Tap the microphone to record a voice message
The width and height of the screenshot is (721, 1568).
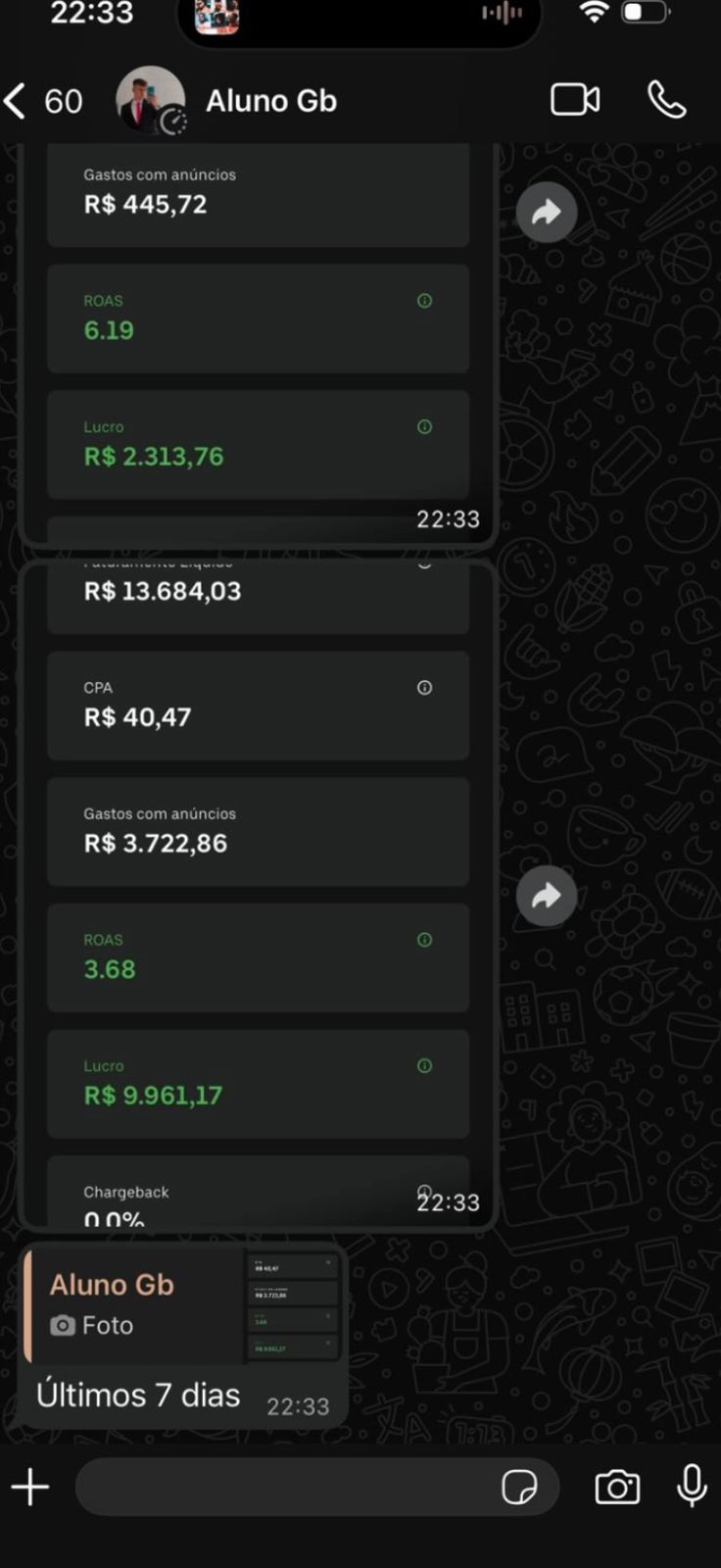tap(692, 1486)
